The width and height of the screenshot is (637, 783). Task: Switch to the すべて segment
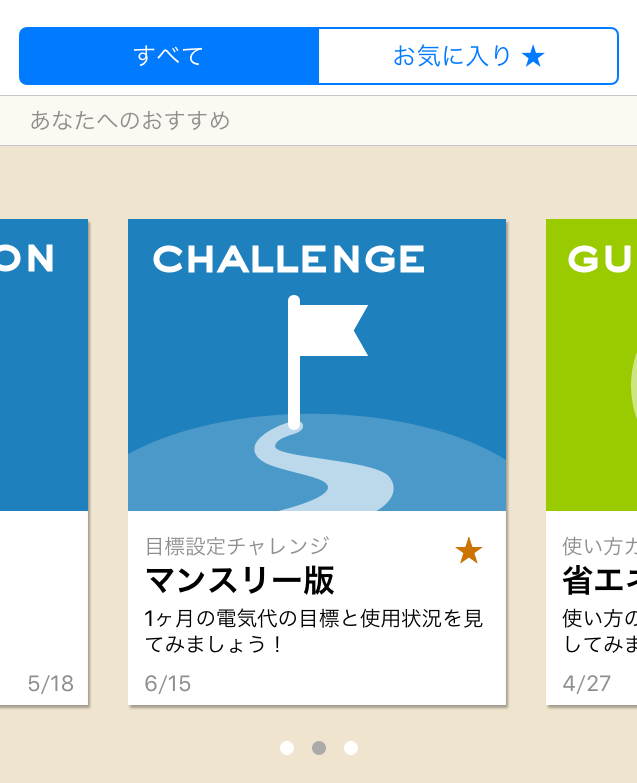(x=169, y=56)
